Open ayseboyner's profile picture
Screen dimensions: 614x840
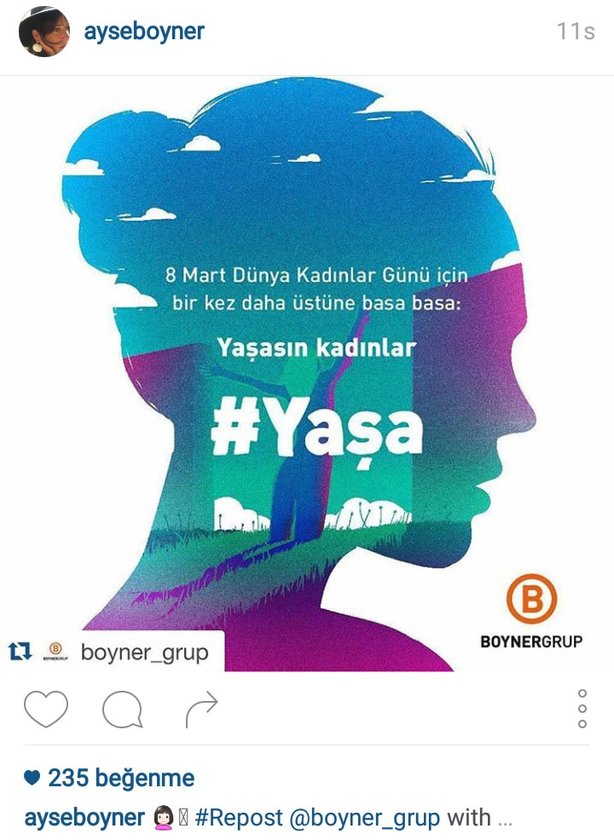pos(44,31)
